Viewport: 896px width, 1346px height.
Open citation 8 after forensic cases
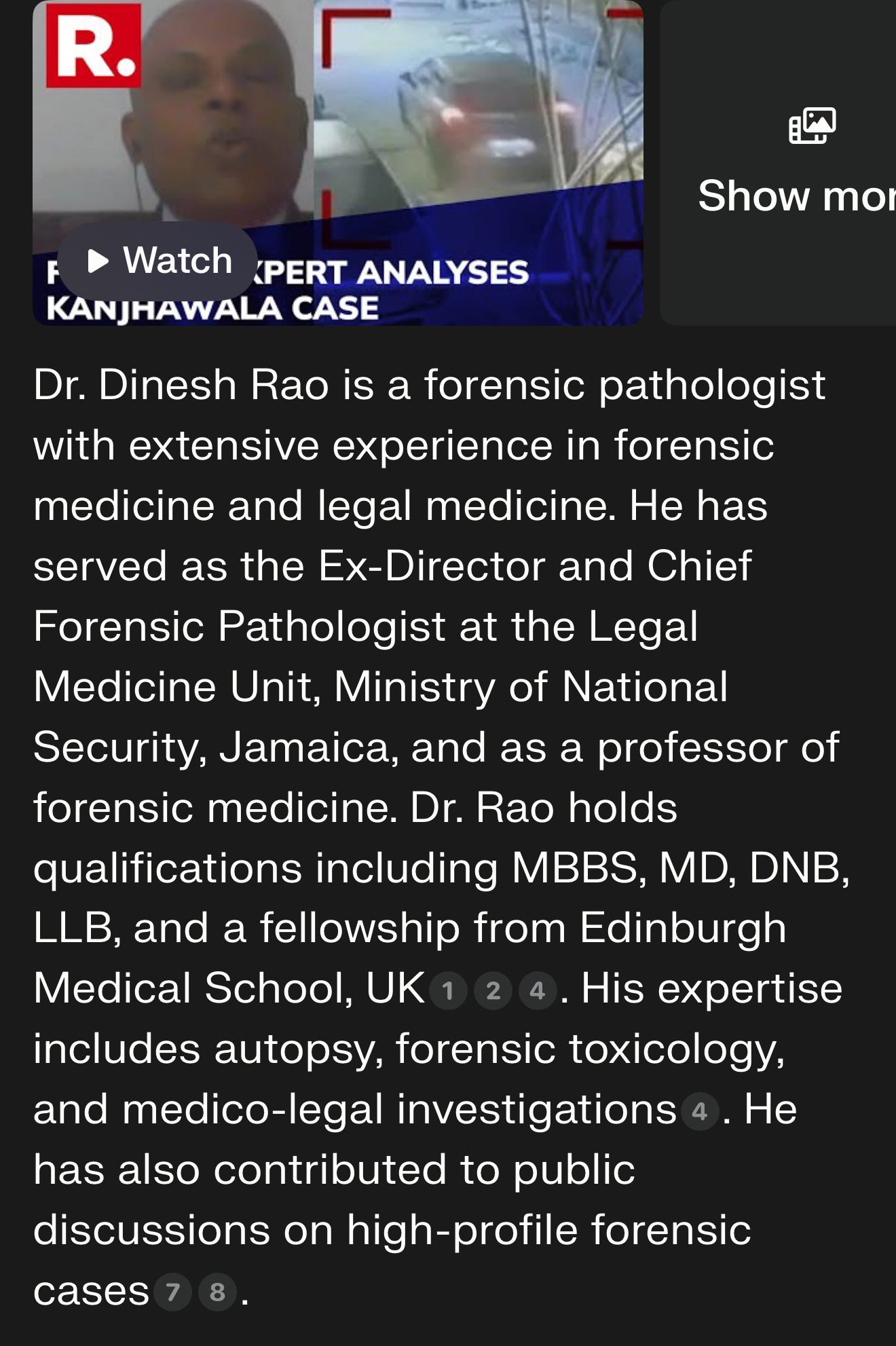(x=217, y=1292)
